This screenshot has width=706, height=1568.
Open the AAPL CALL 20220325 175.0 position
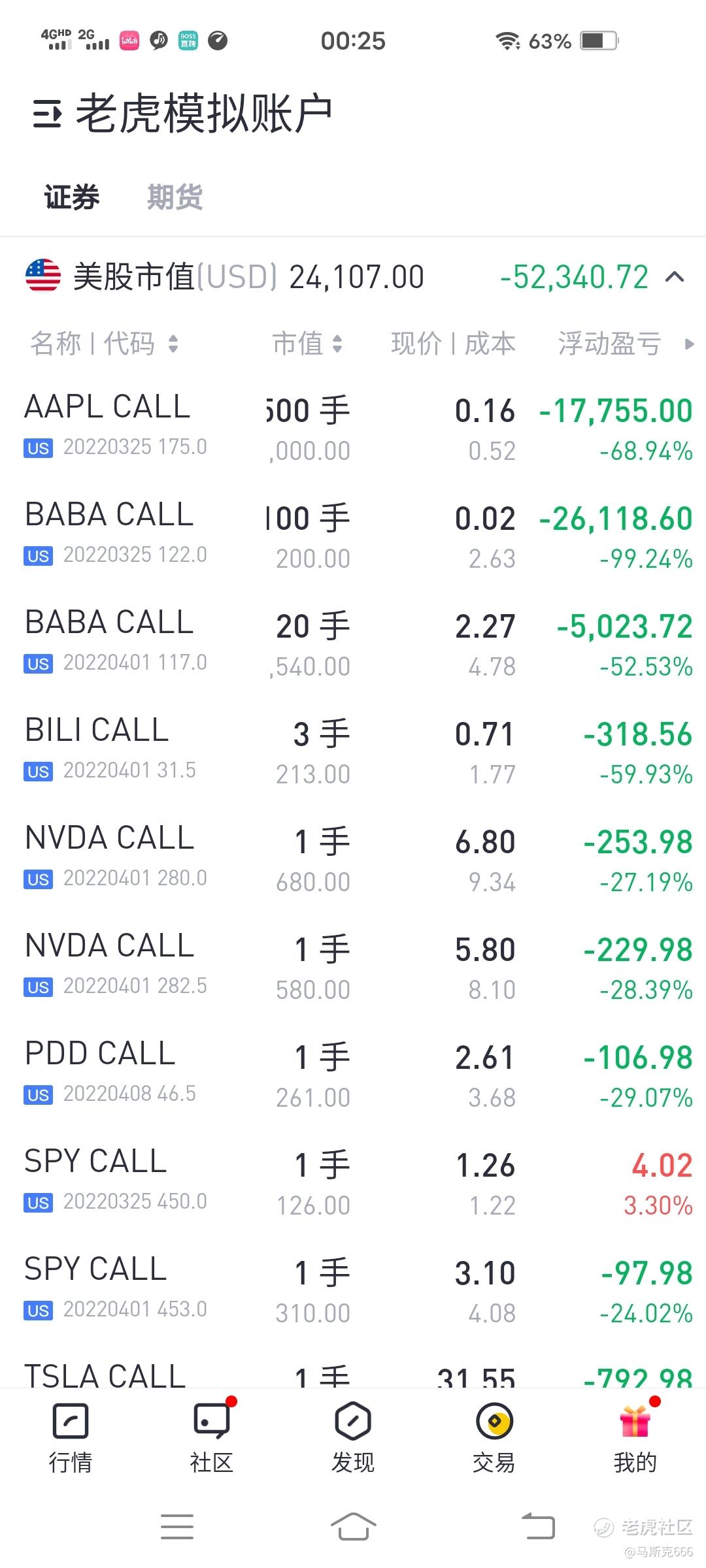tap(353, 428)
